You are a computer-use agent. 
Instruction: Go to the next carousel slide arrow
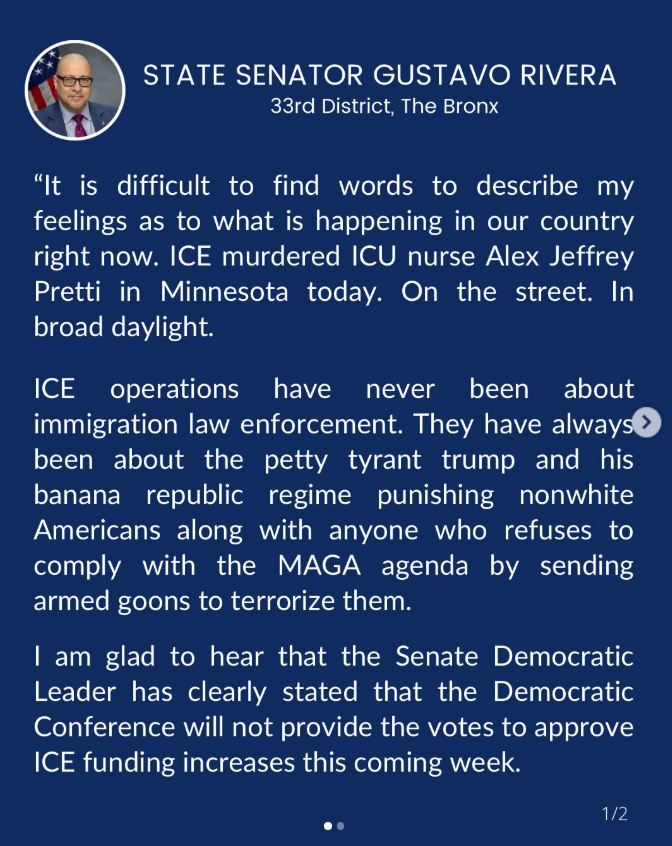coord(647,423)
